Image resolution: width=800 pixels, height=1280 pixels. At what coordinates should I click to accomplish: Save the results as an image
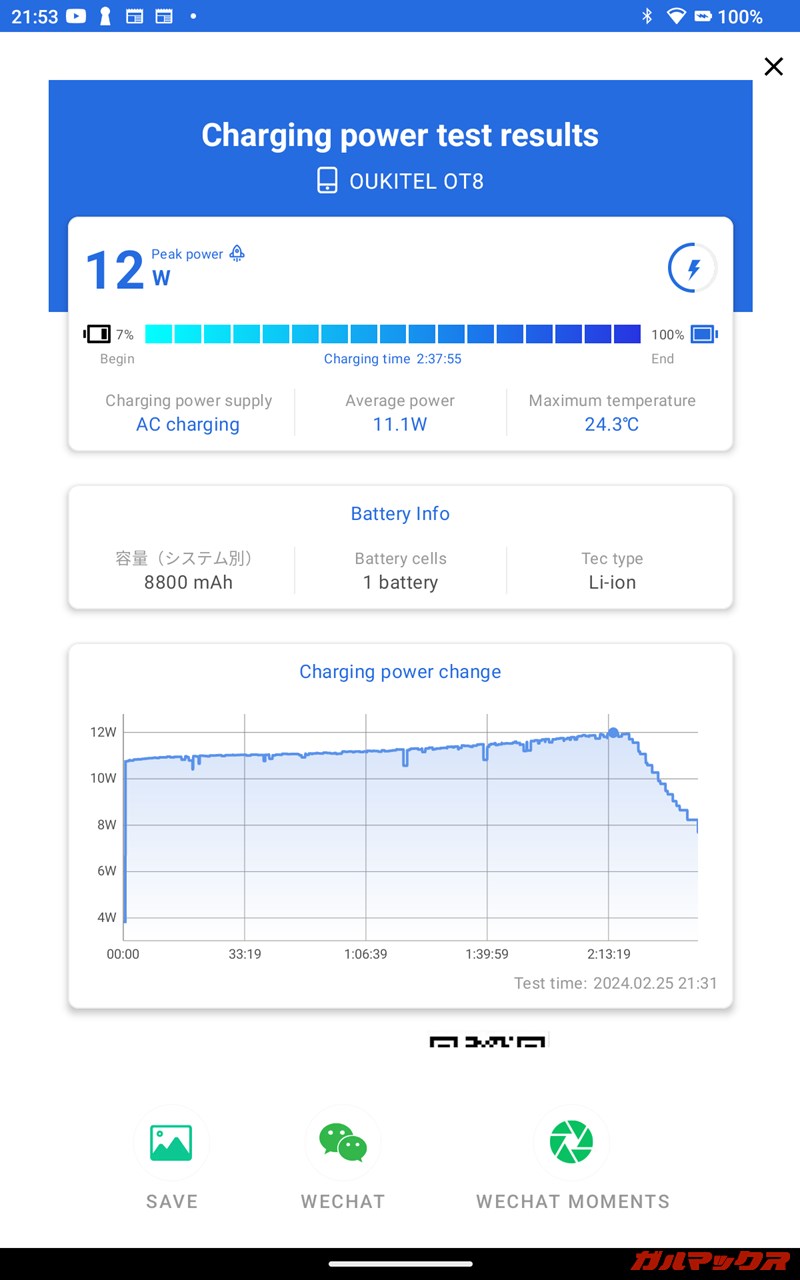(171, 1143)
